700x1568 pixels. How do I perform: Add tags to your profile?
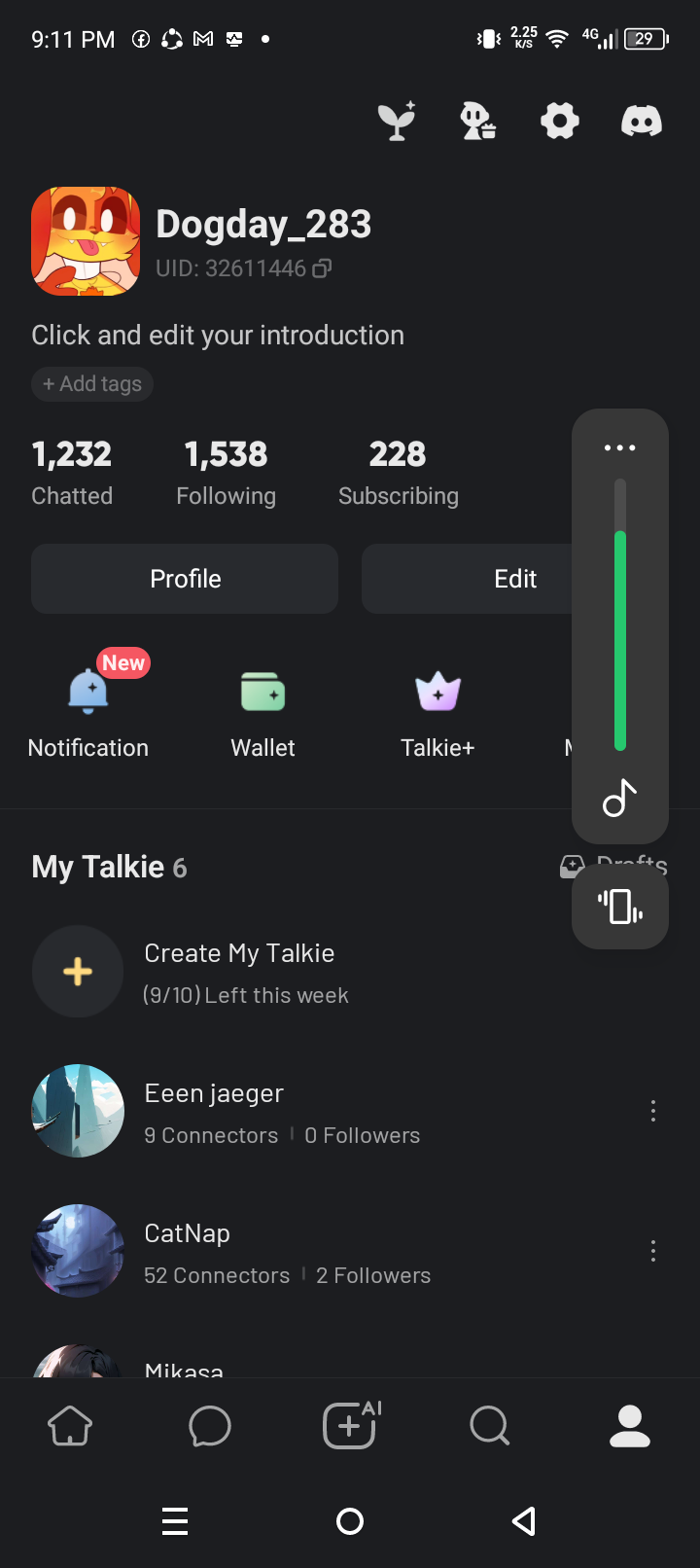(x=92, y=384)
